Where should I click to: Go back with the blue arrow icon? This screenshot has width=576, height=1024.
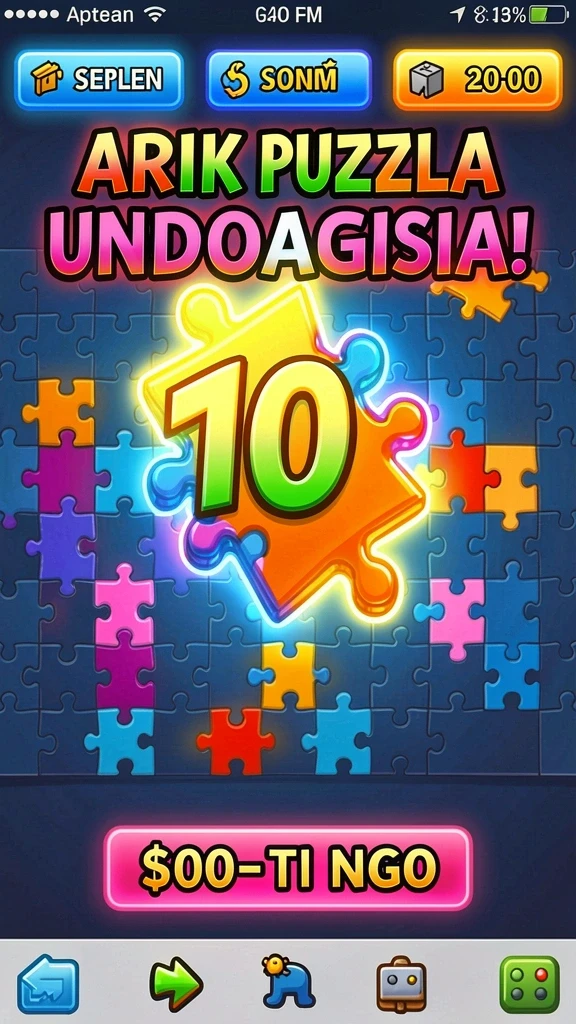(x=48, y=984)
